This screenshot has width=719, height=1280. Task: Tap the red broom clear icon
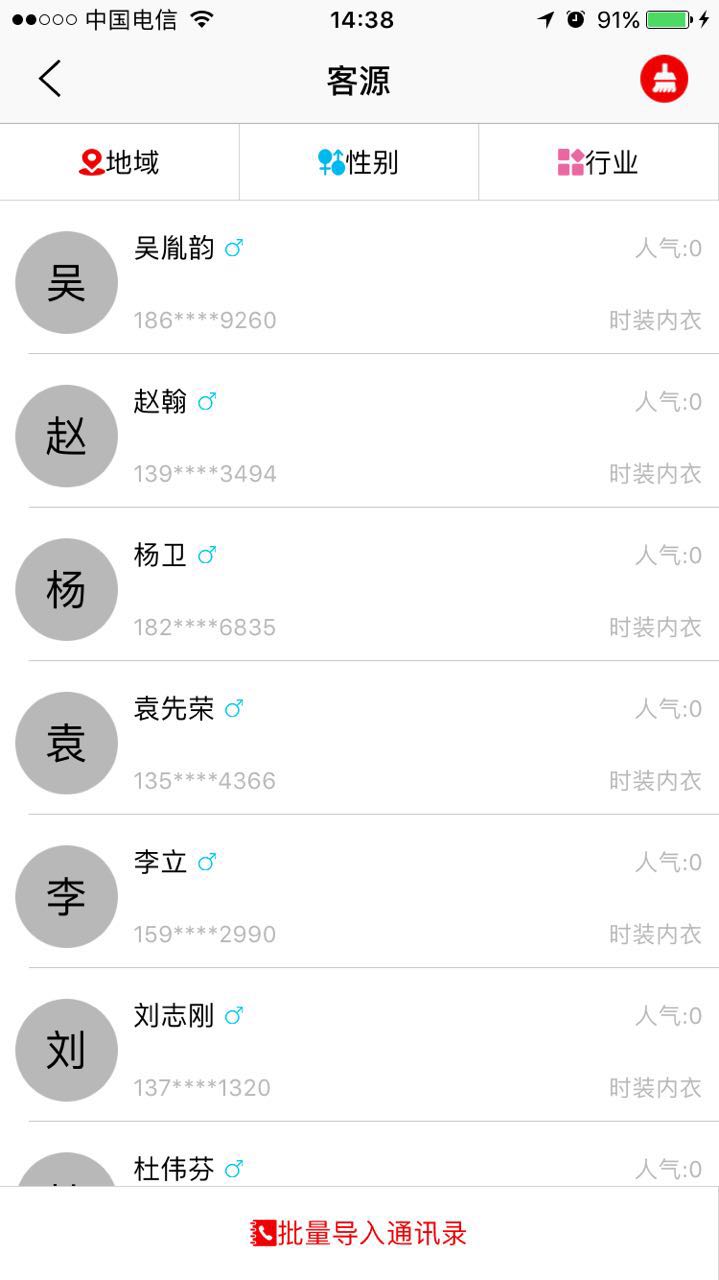coord(664,79)
